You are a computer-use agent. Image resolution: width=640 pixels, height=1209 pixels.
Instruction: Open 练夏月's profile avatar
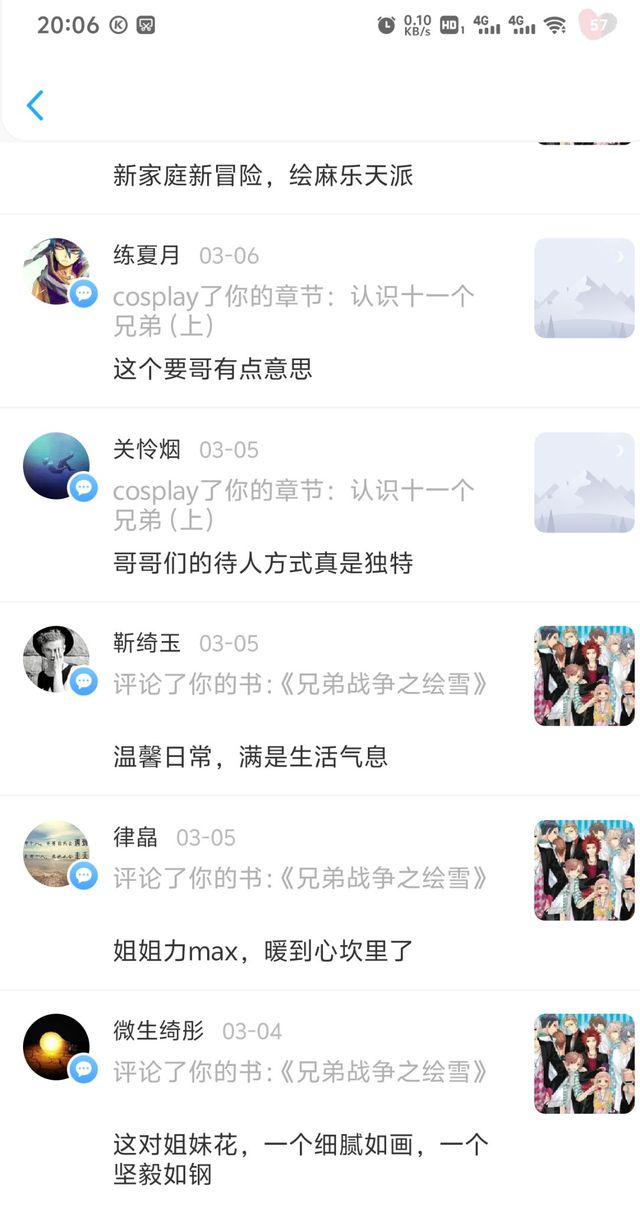[x=57, y=271]
